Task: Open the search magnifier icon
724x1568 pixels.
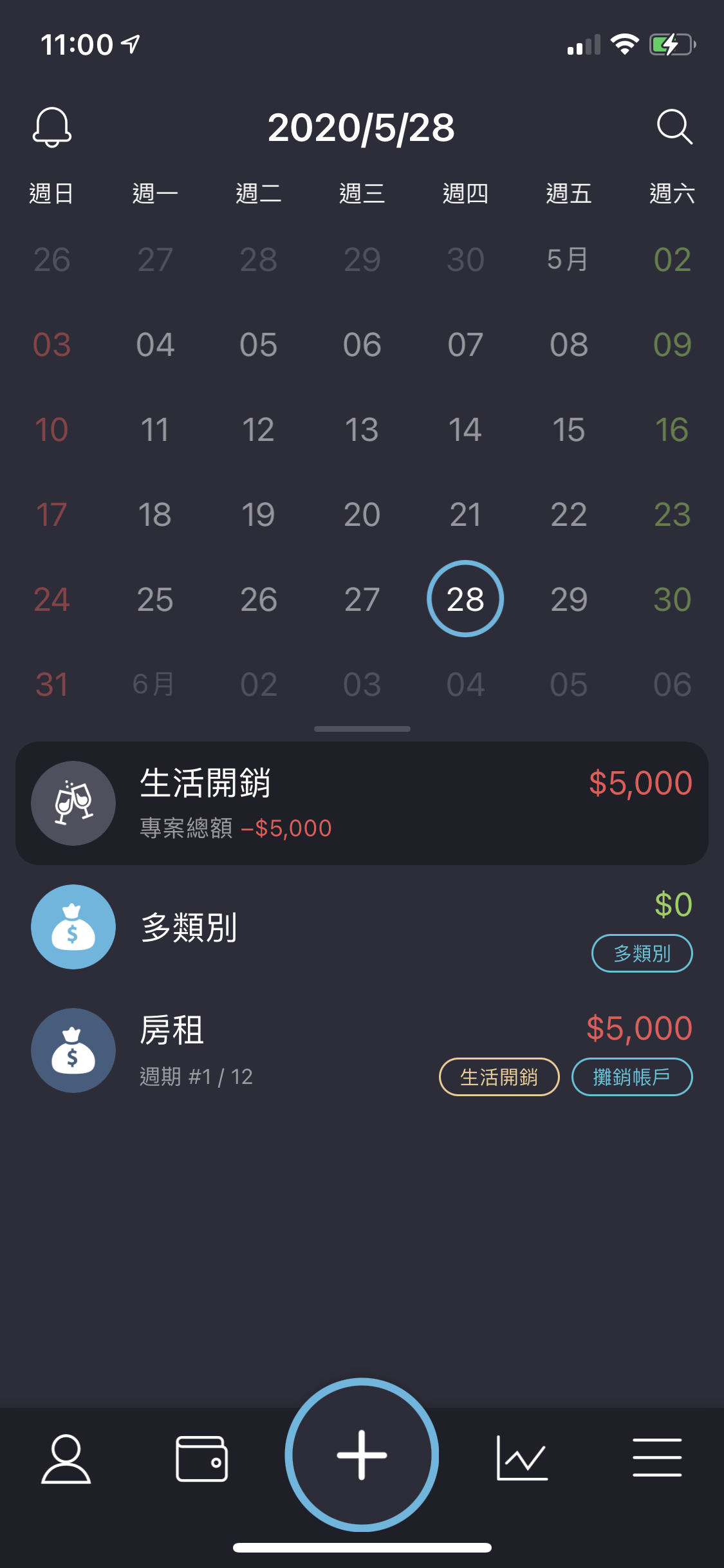Action: [674, 127]
